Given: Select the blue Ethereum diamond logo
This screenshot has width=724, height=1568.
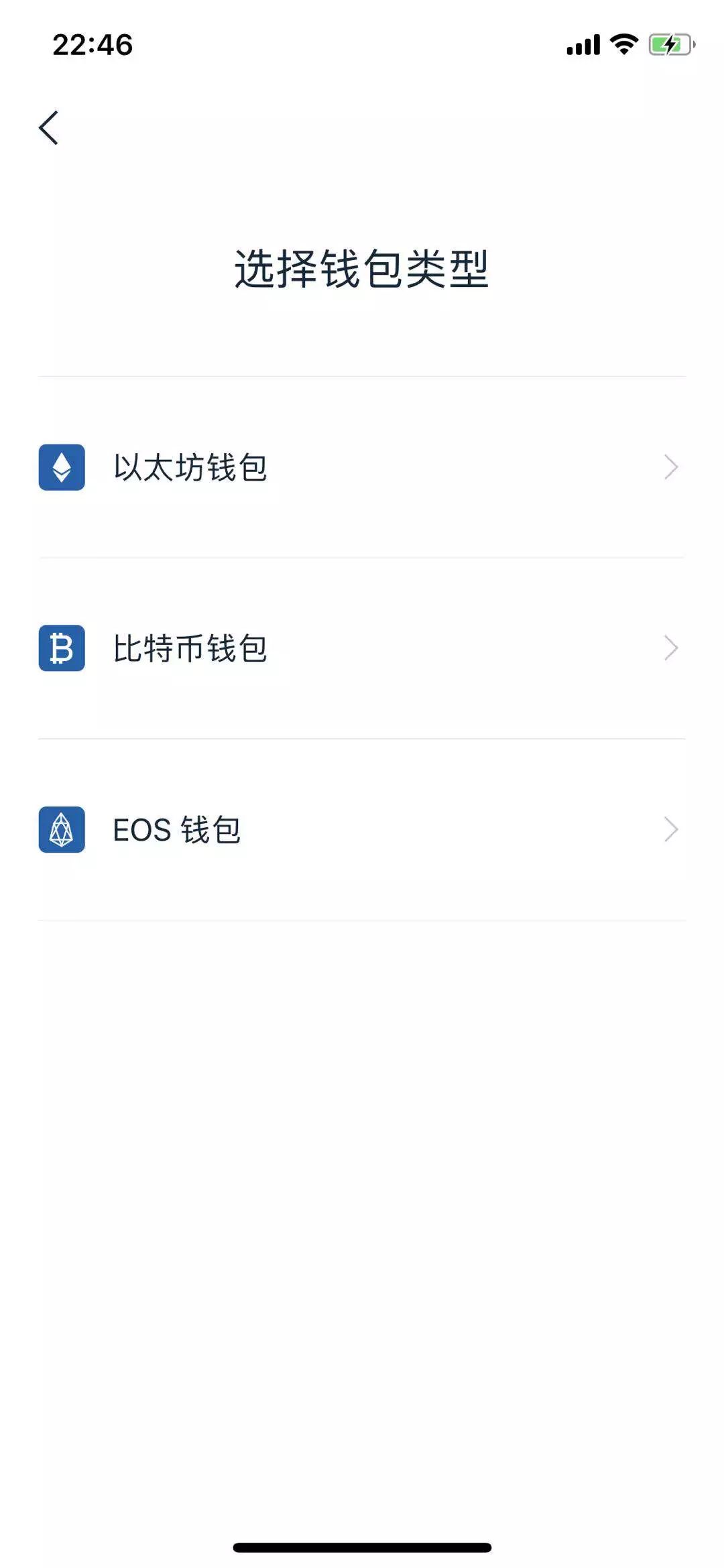Looking at the screenshot, I should click(x=63, y=467).
